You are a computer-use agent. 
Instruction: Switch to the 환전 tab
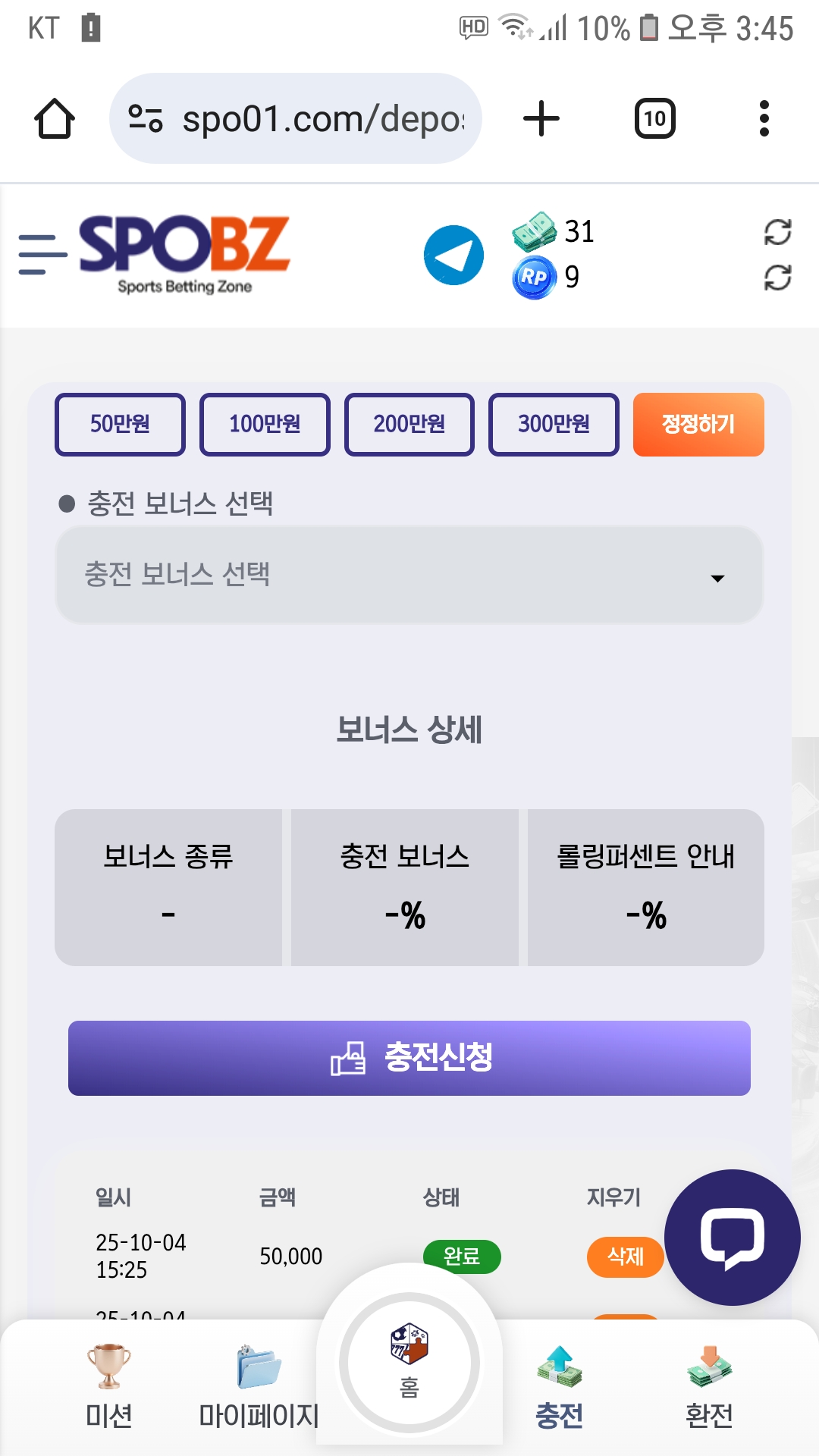pos(709,1388)
